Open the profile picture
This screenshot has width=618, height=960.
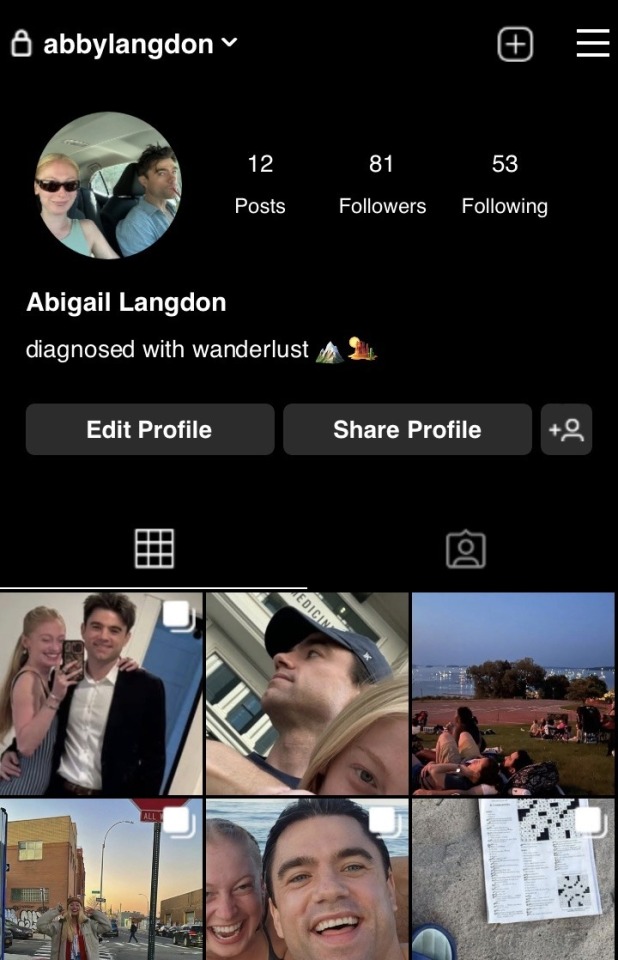point(107,185)
